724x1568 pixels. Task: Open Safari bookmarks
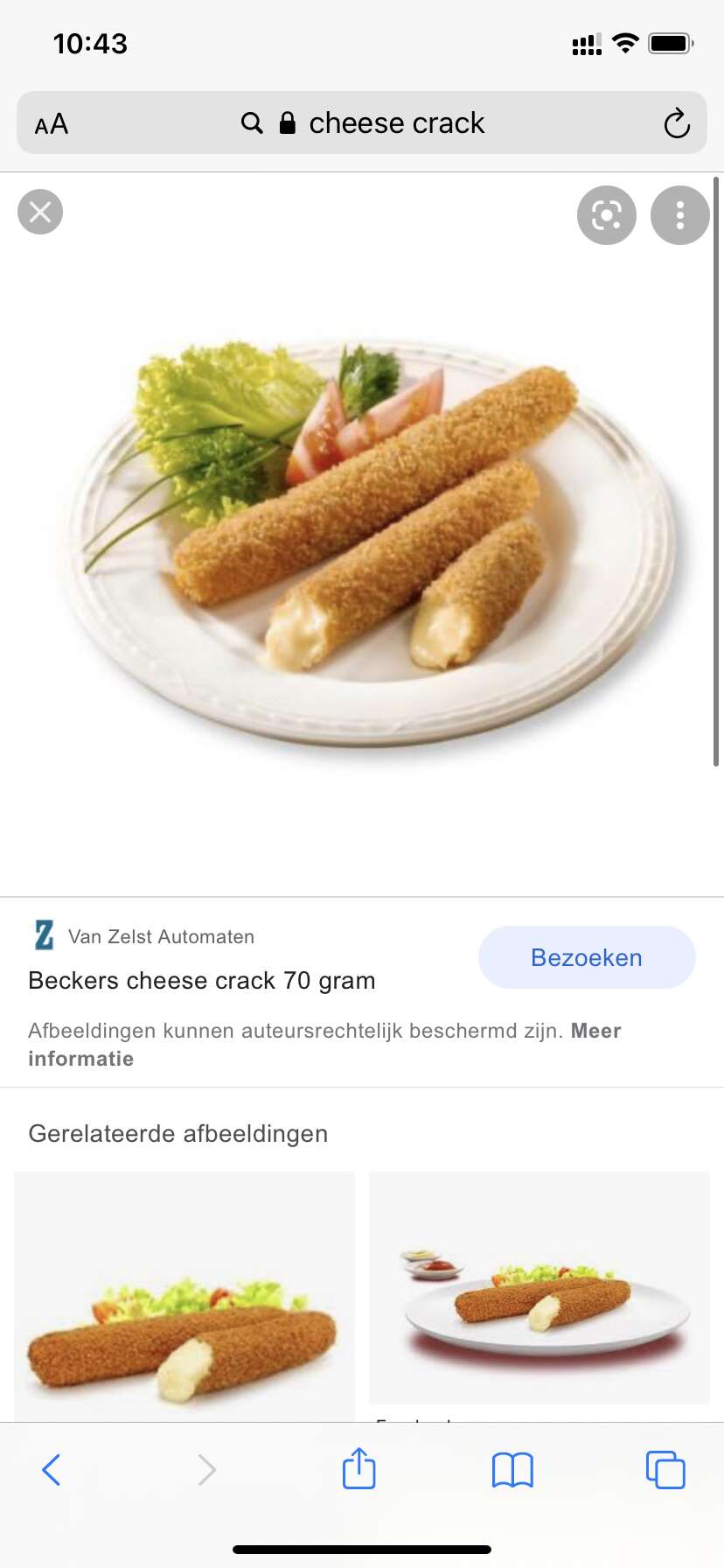click(512, 1470)
